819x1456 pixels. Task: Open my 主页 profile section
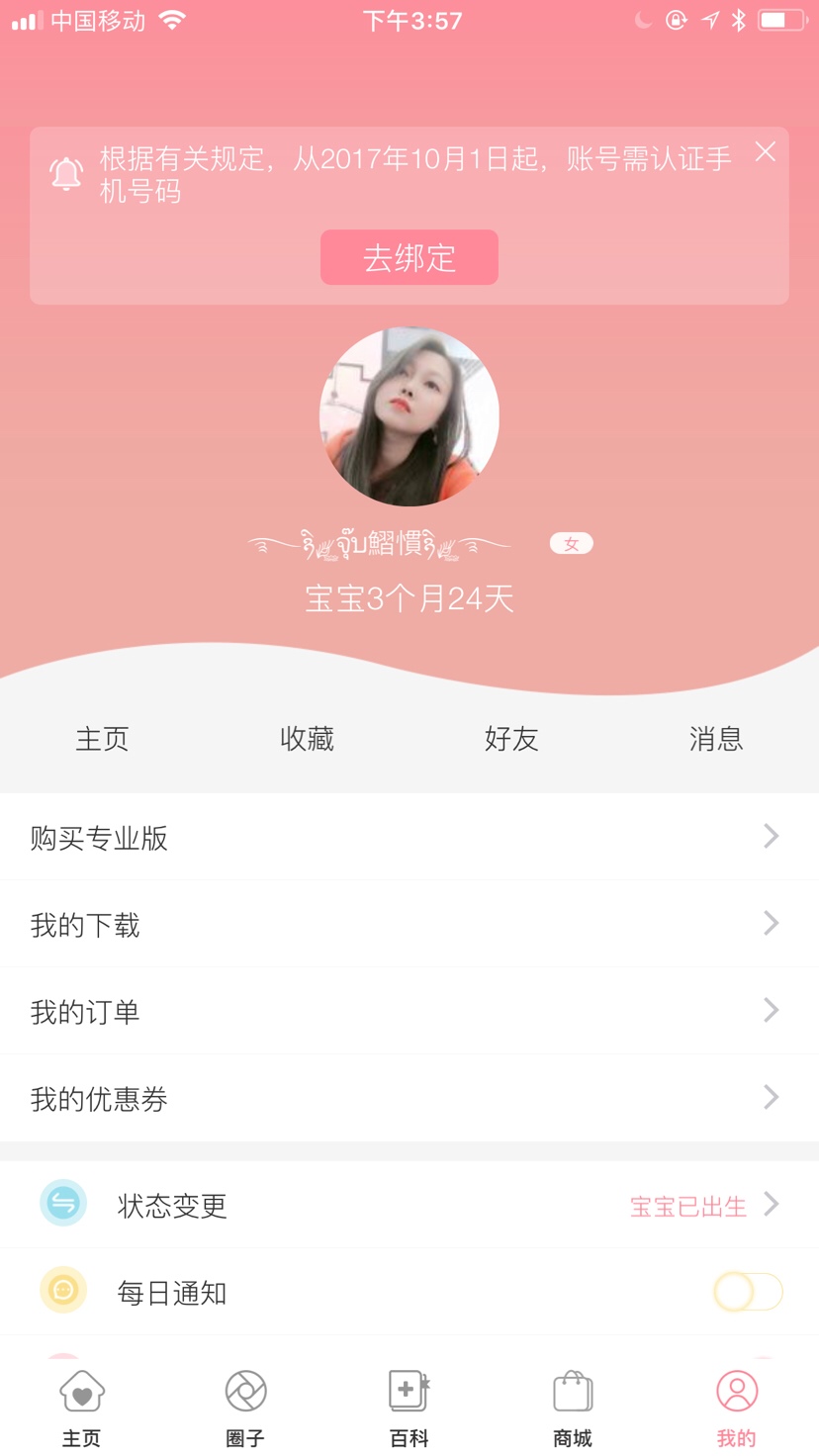[x=102, y=739]
